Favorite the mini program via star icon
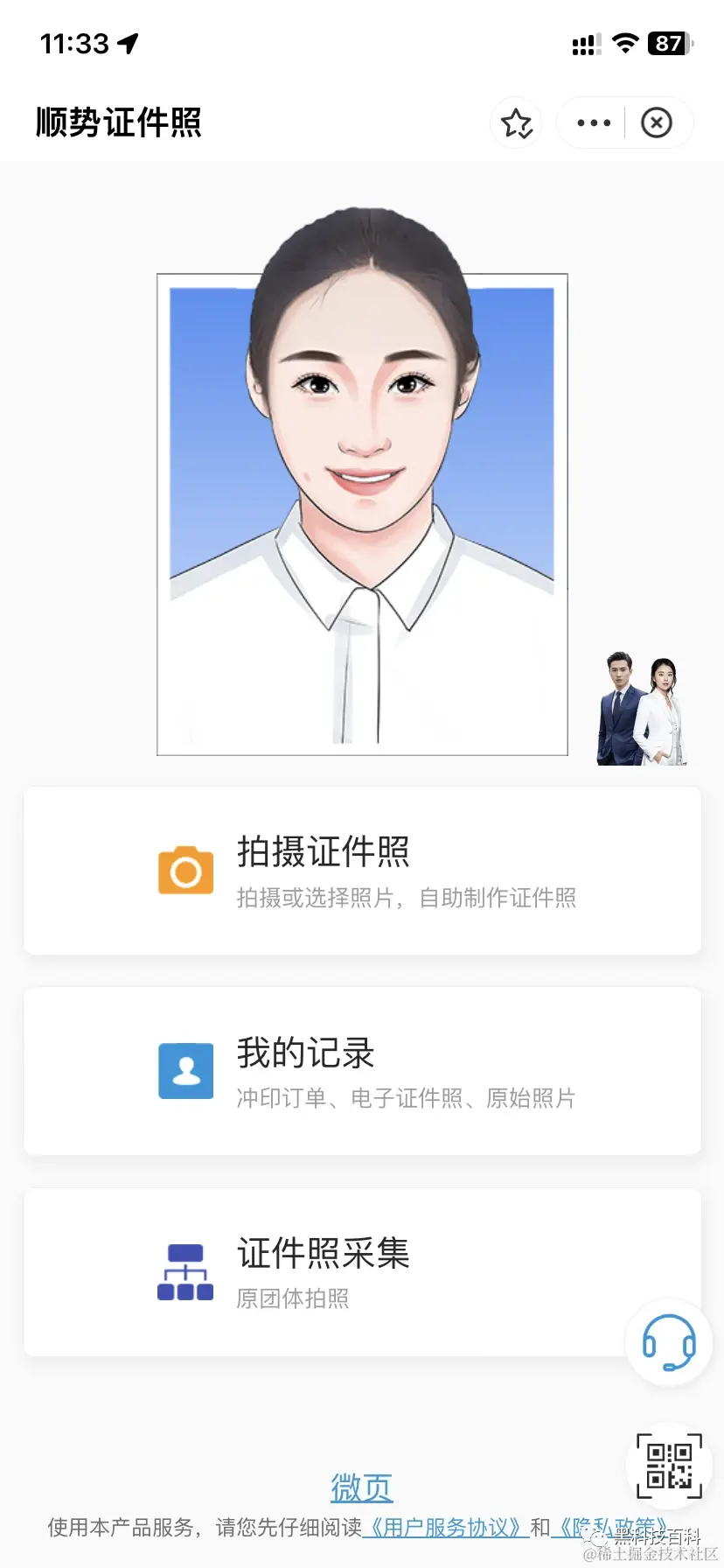This screenshot has height=1568, width=724. [516, 122]
